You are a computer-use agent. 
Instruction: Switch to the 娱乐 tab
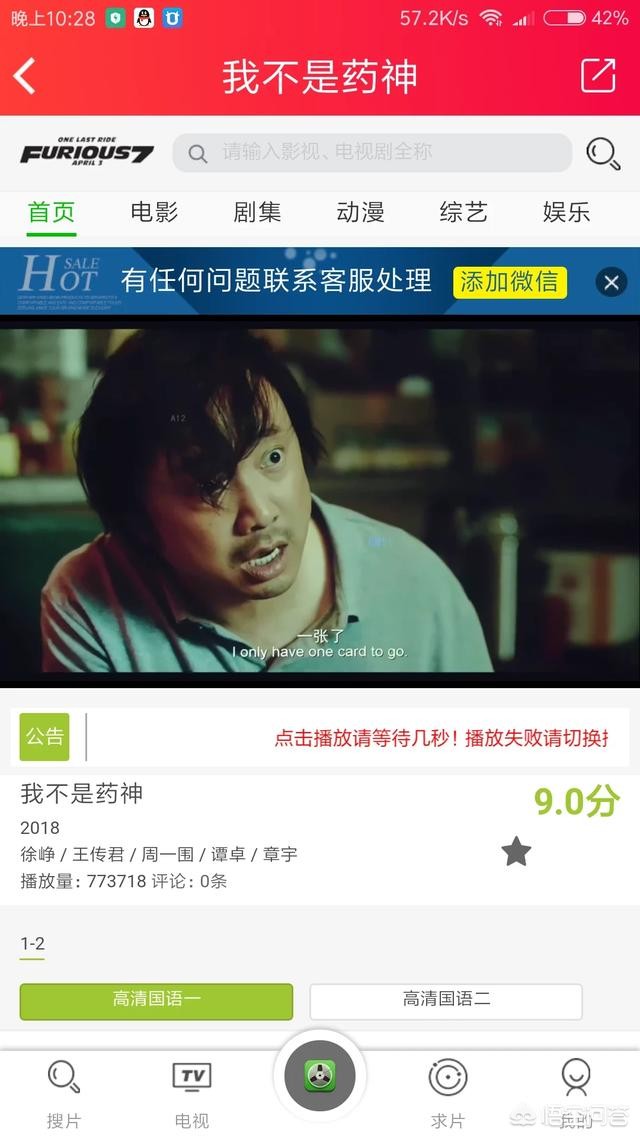coord(566,212)
